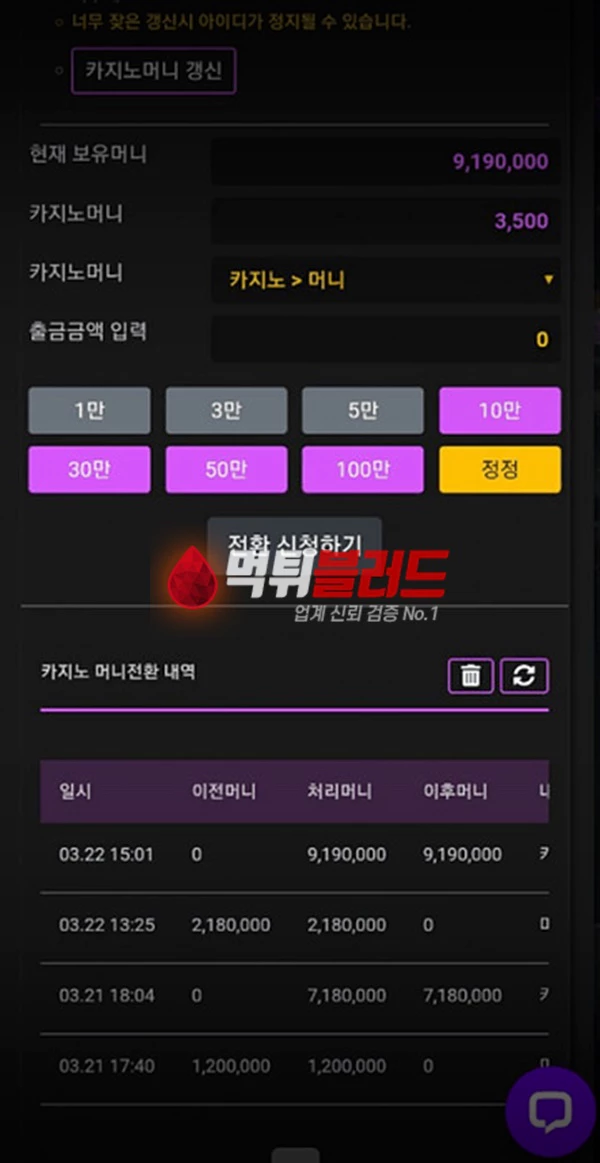The image size is (600, 1163).
Task: Add 30만 to the amount
Action: click(x=89, y=470)
